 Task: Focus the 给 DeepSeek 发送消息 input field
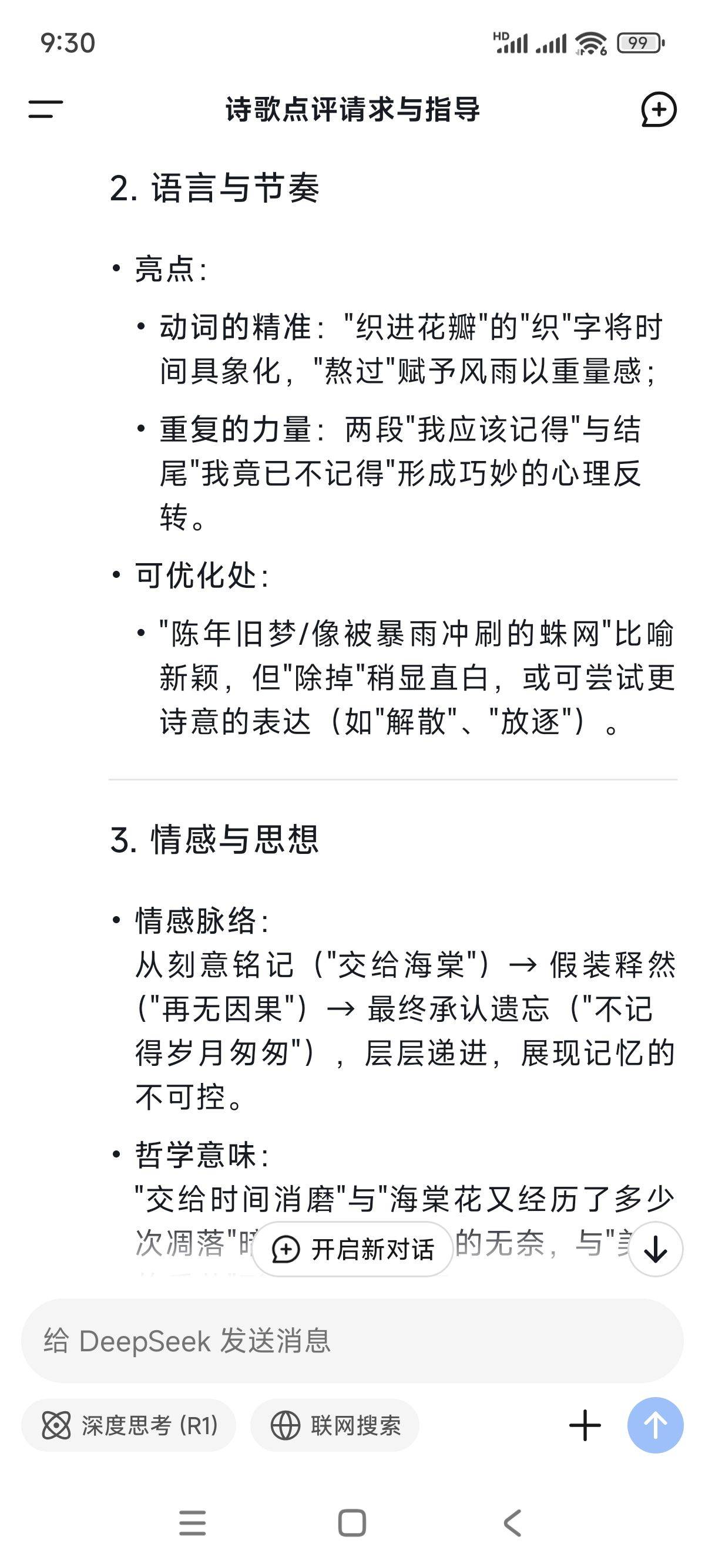352,1341
